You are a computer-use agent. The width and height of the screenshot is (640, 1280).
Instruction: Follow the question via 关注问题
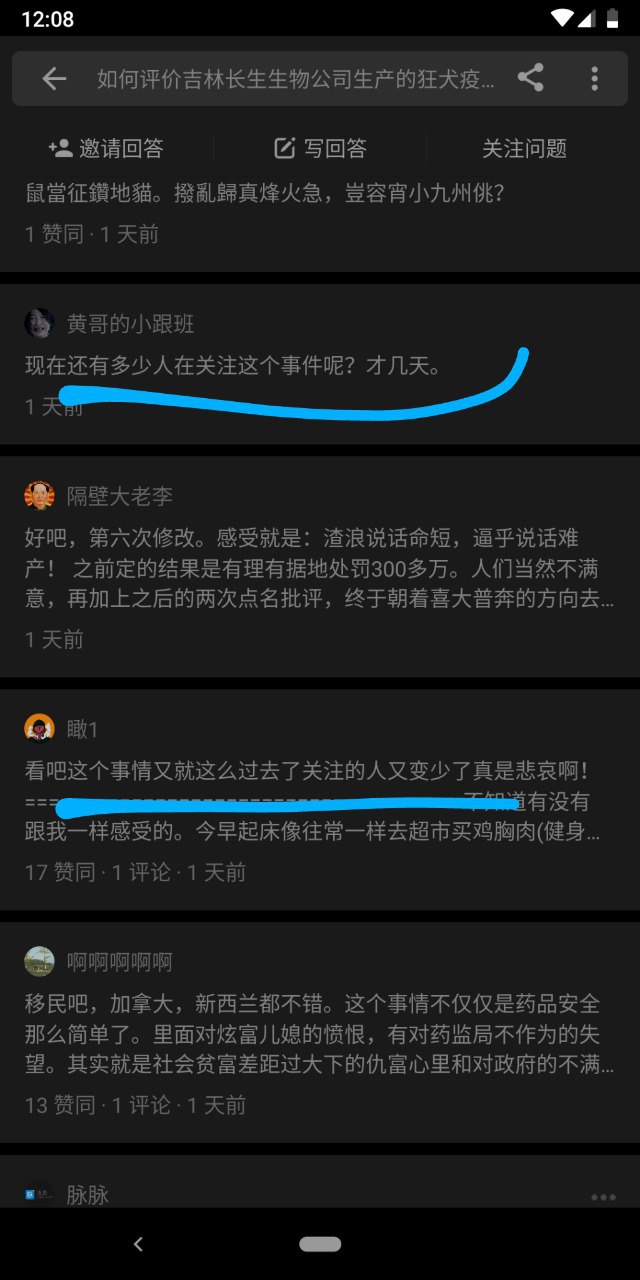pyautogui.click(x=524, y=149)
